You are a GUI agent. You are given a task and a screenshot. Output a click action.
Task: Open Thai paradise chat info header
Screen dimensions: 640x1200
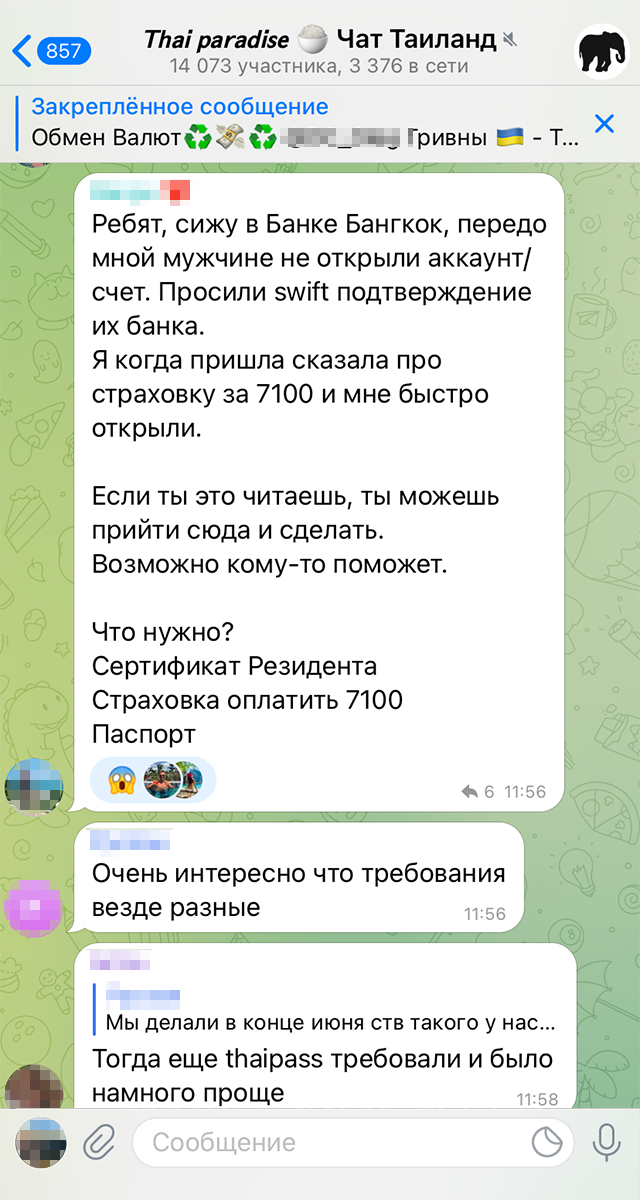coord(320,50)
